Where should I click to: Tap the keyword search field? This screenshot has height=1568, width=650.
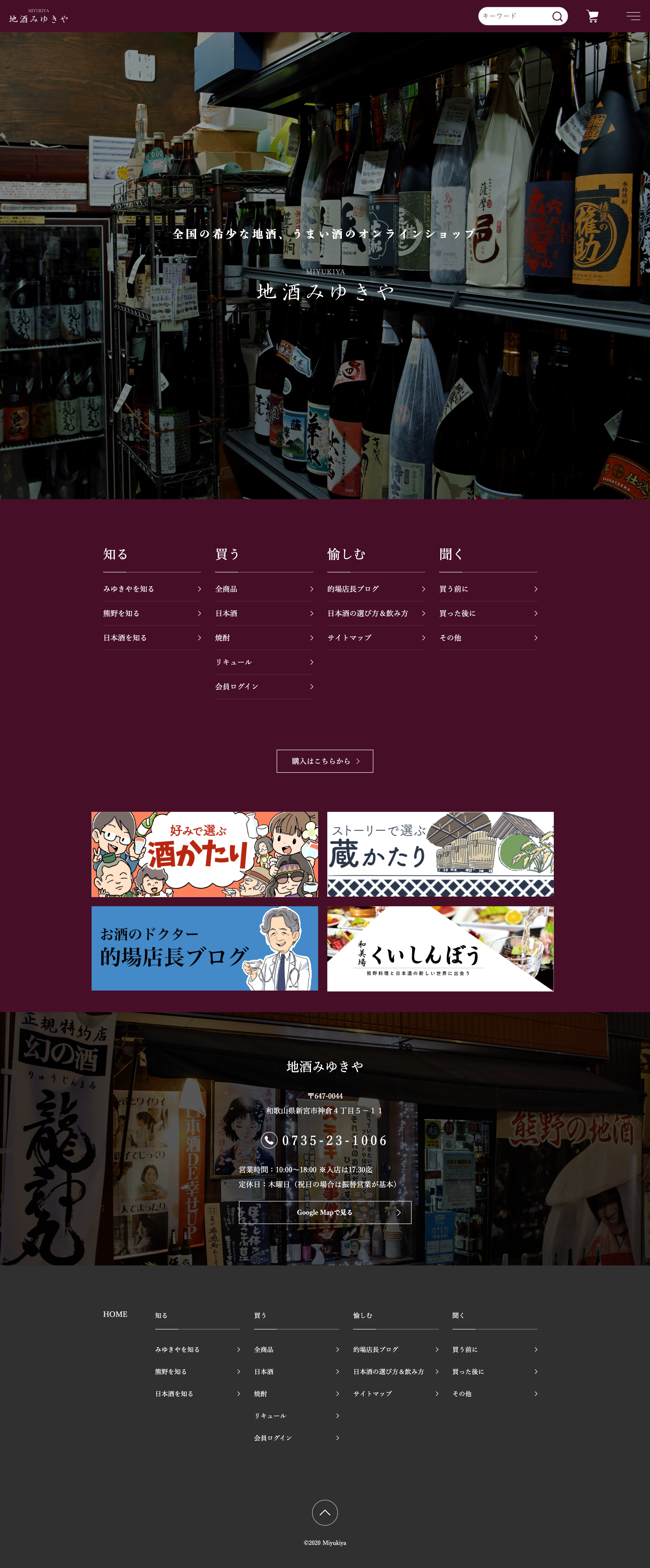click(x=514, y=16)
